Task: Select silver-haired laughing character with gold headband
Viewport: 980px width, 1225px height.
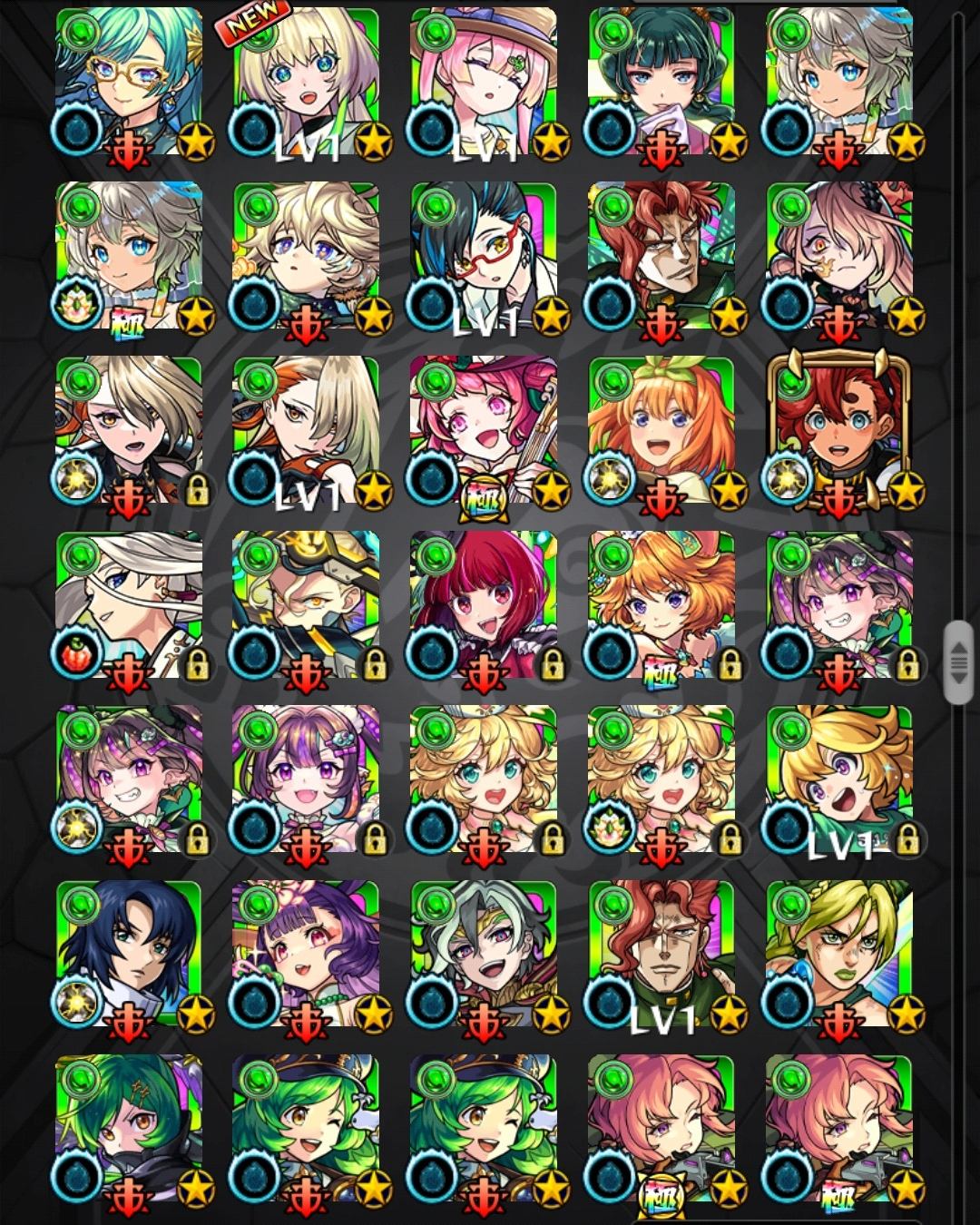Action: pos(484,955)
